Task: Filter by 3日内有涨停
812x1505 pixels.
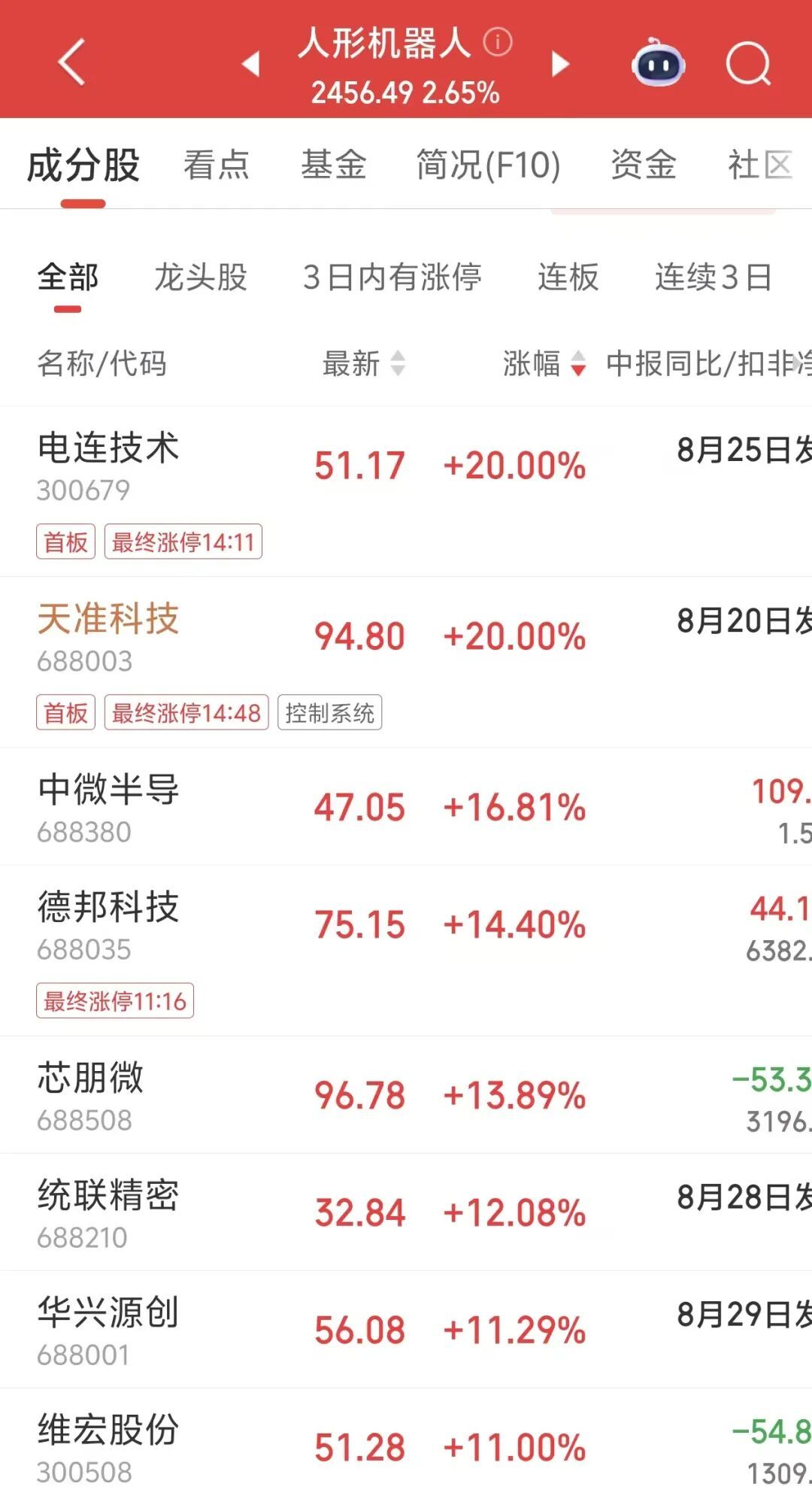Action: [392, 277]
